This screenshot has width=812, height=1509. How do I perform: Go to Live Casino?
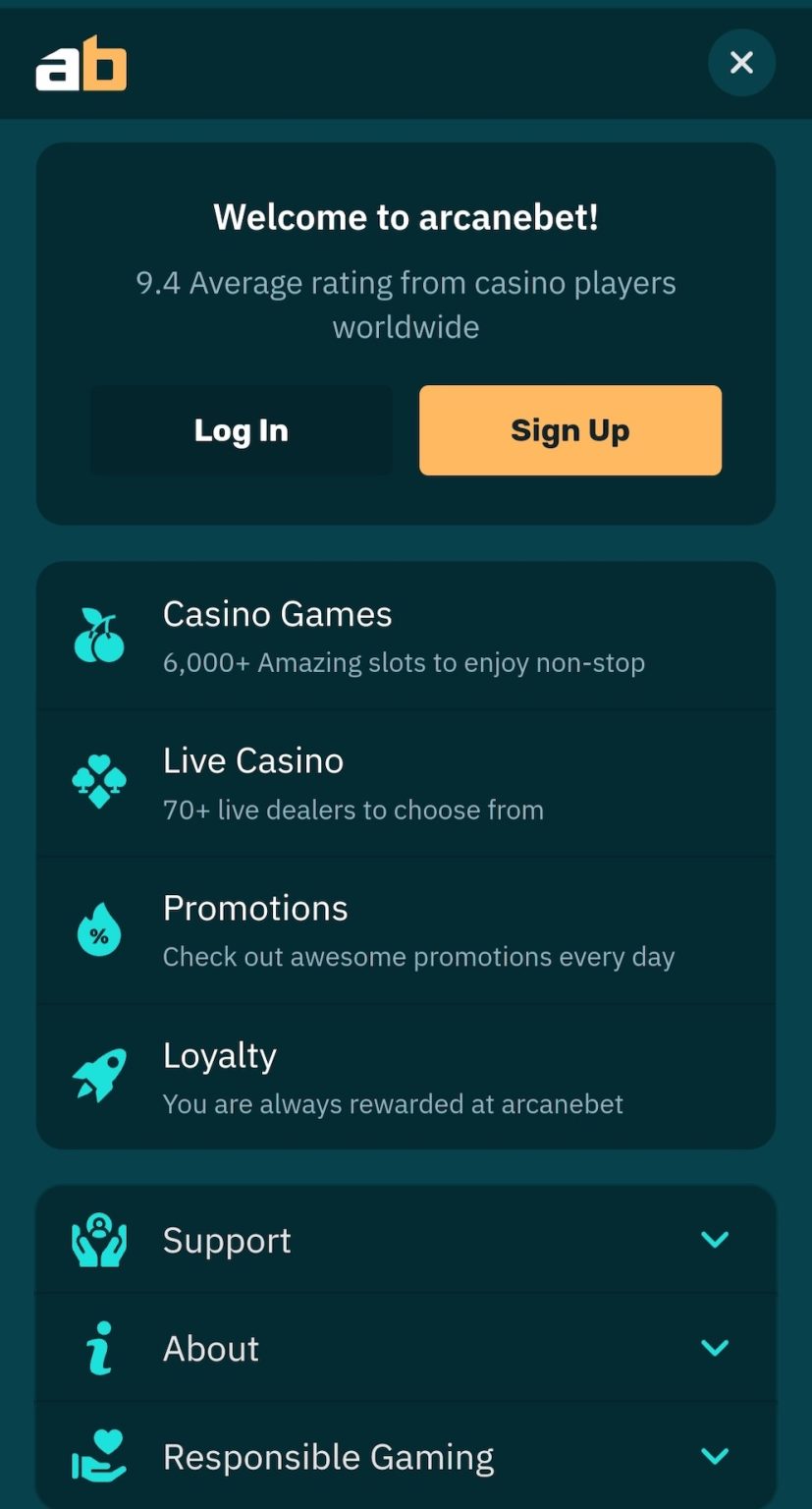pyautogui.click(x=405, y=783)
